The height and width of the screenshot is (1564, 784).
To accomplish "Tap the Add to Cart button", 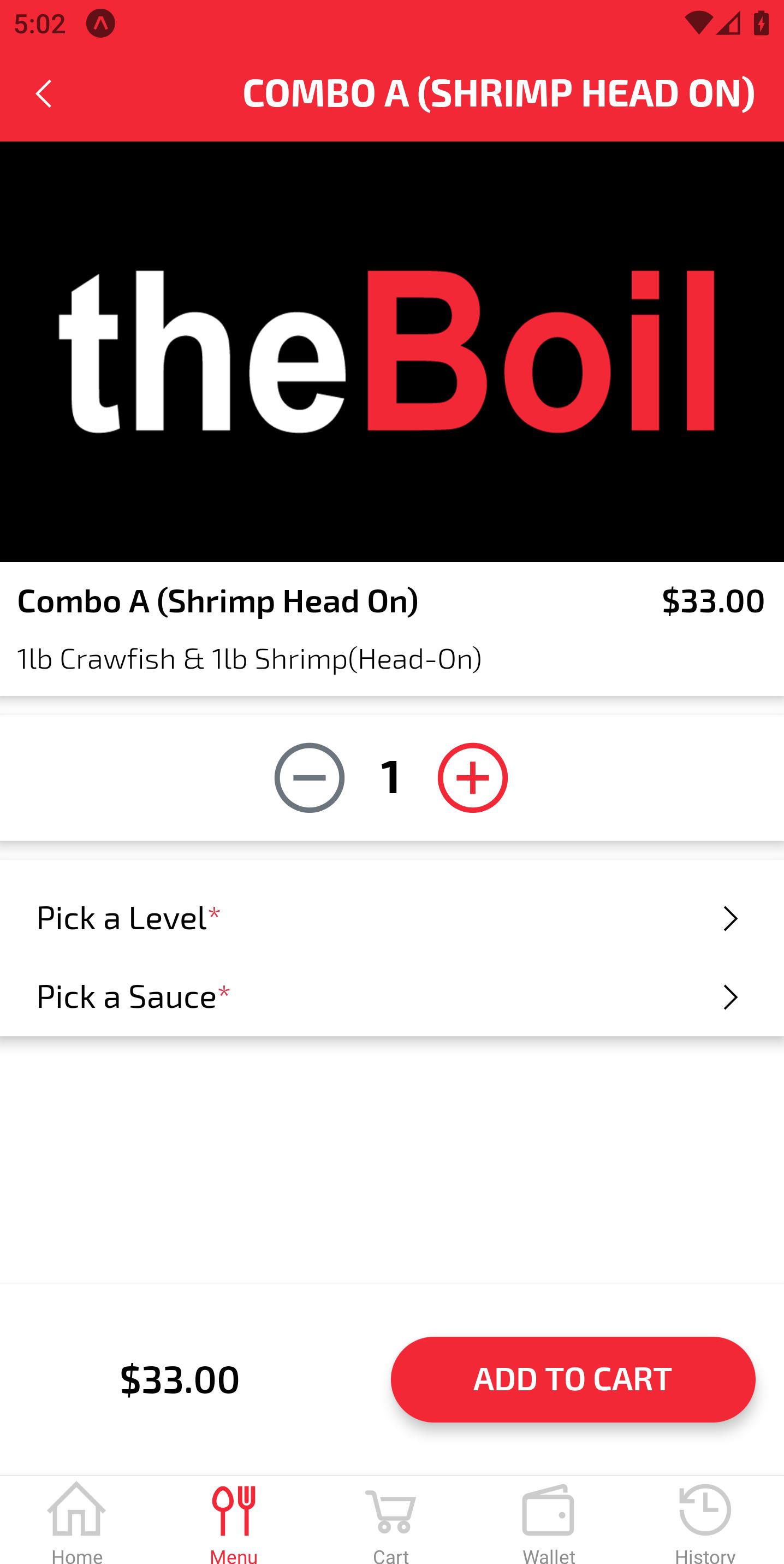I will tap(573, 1379).
